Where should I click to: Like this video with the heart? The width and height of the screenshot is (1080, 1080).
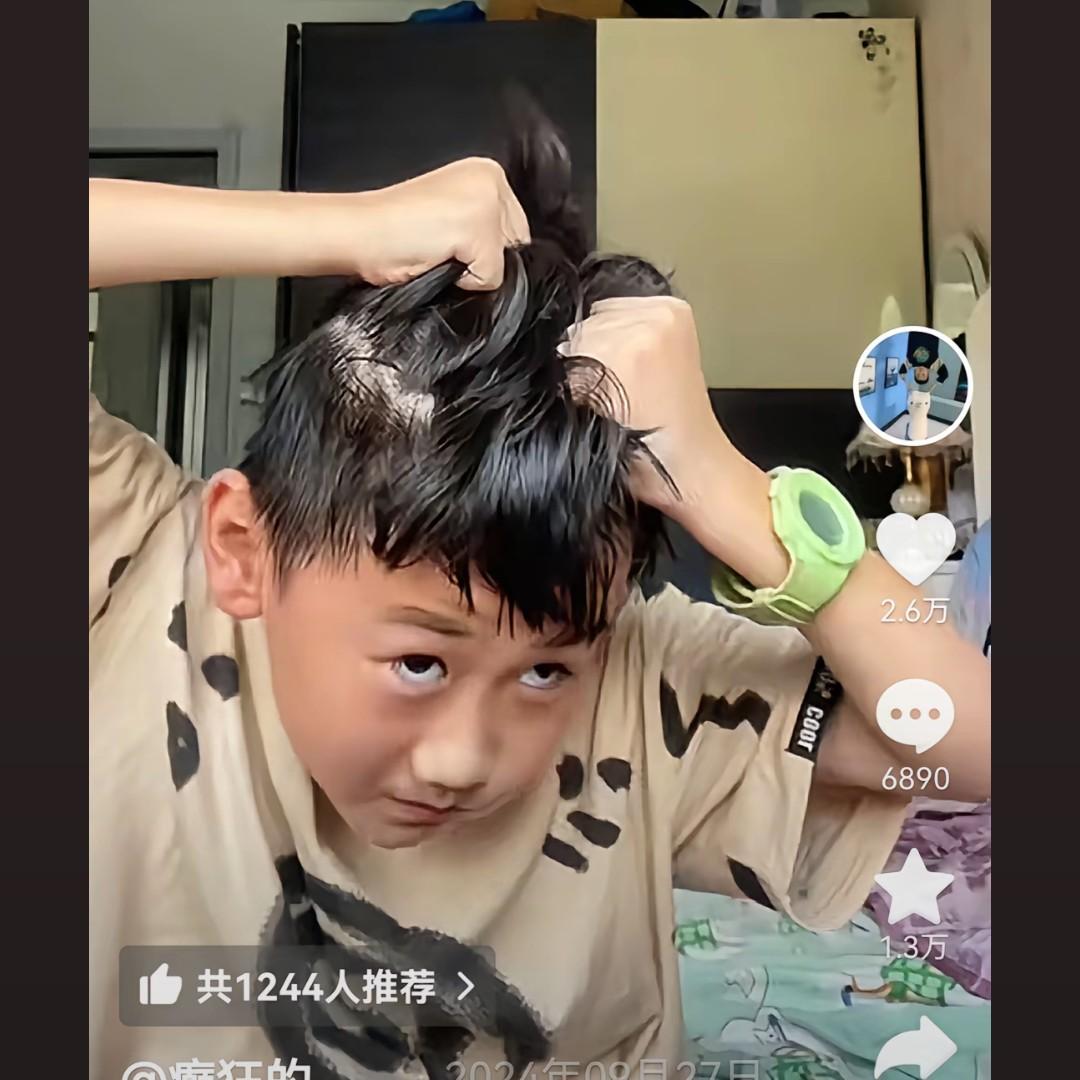tap(915, 547)
